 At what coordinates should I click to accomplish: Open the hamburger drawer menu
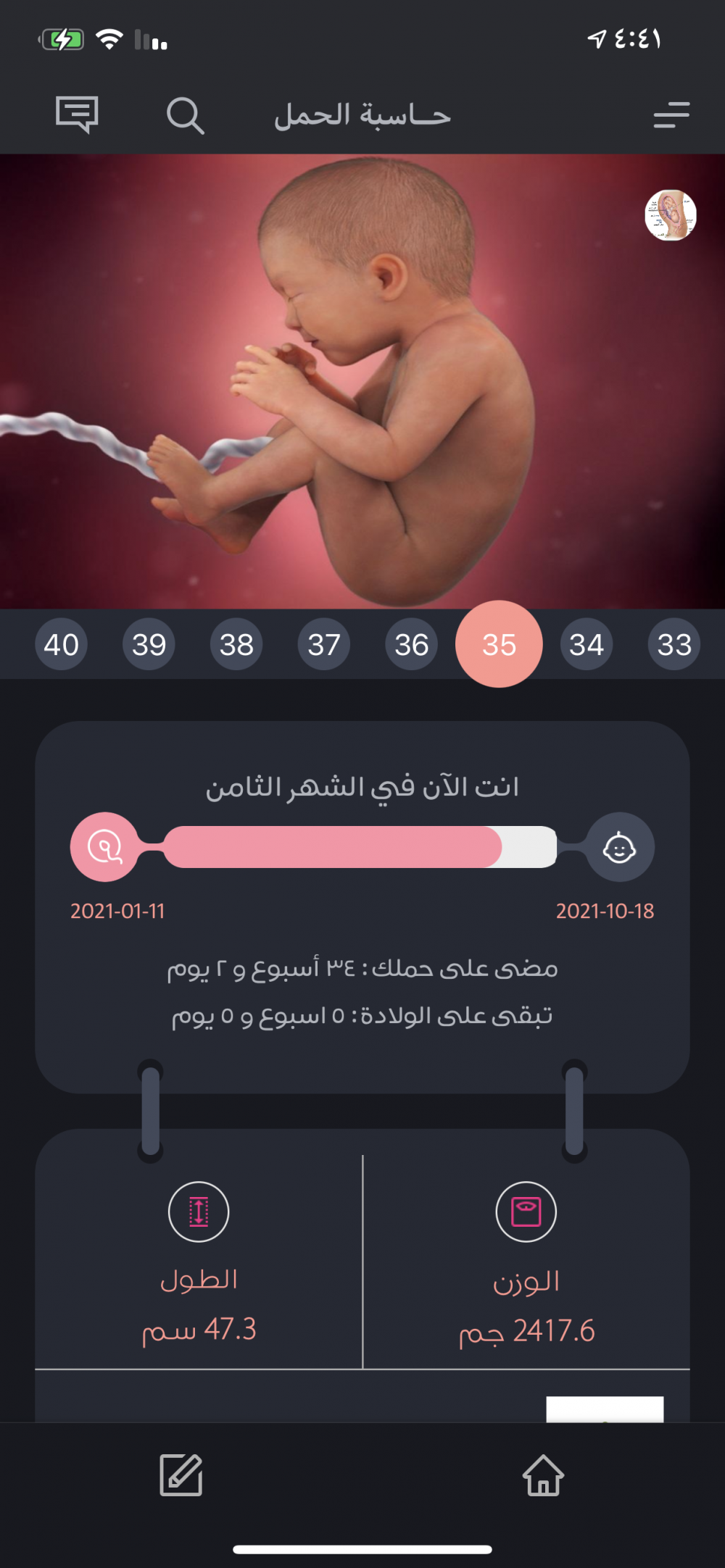[x=671, y=115]
